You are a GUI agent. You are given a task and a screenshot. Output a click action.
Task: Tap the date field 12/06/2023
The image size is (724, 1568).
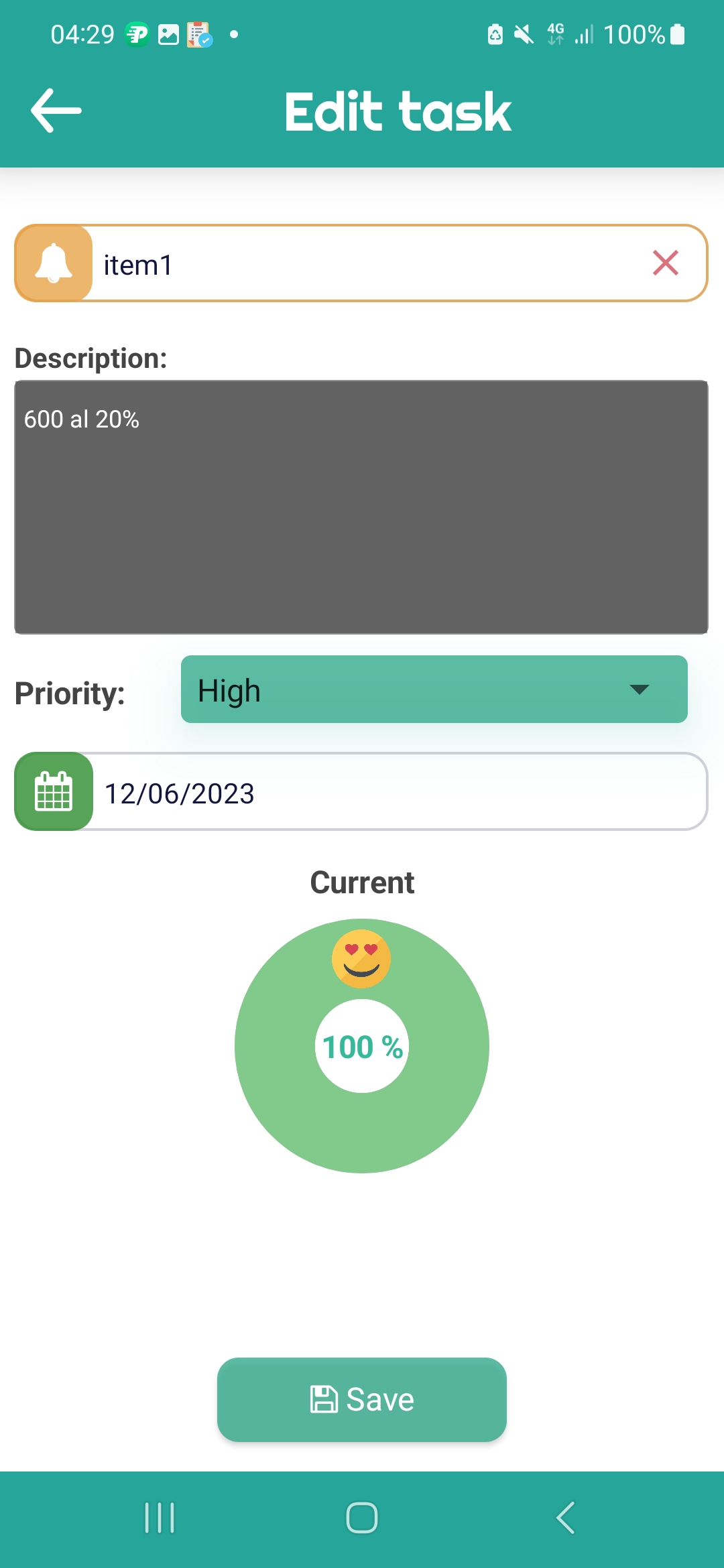(x=399, y=793)
